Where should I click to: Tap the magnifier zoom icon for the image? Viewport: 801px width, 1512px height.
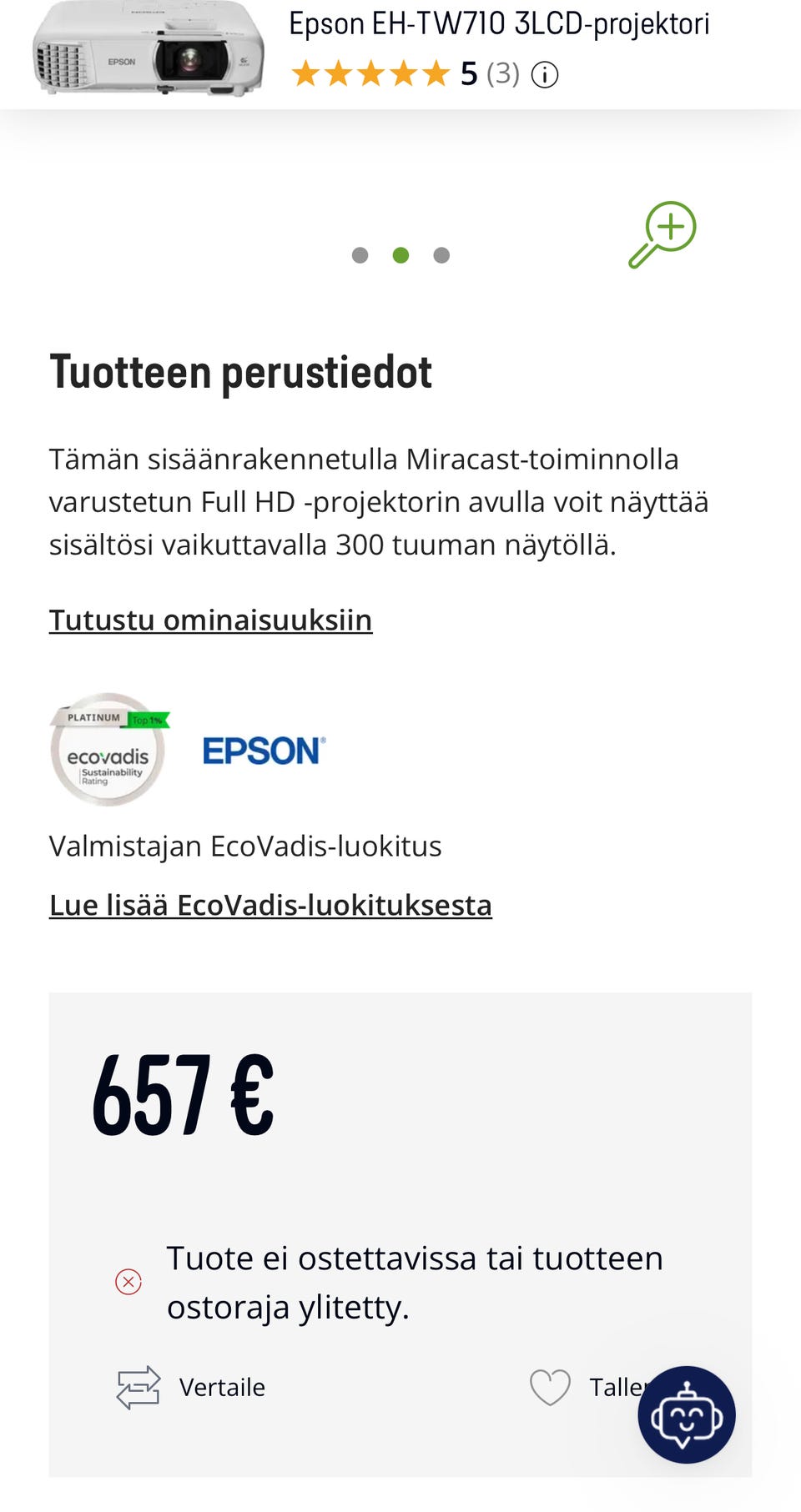[x=662, y=234]
